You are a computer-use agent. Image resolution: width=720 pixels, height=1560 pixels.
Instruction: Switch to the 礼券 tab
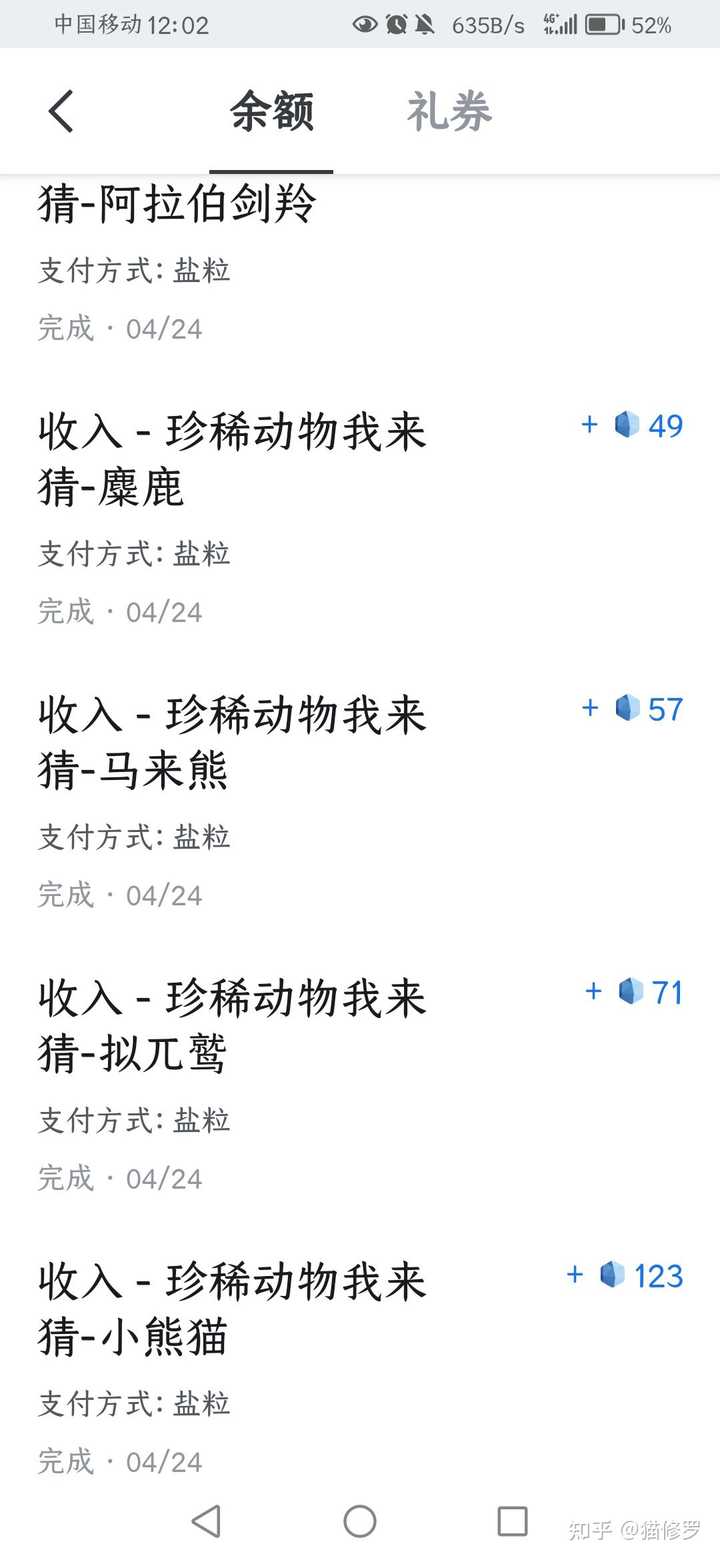449,111
